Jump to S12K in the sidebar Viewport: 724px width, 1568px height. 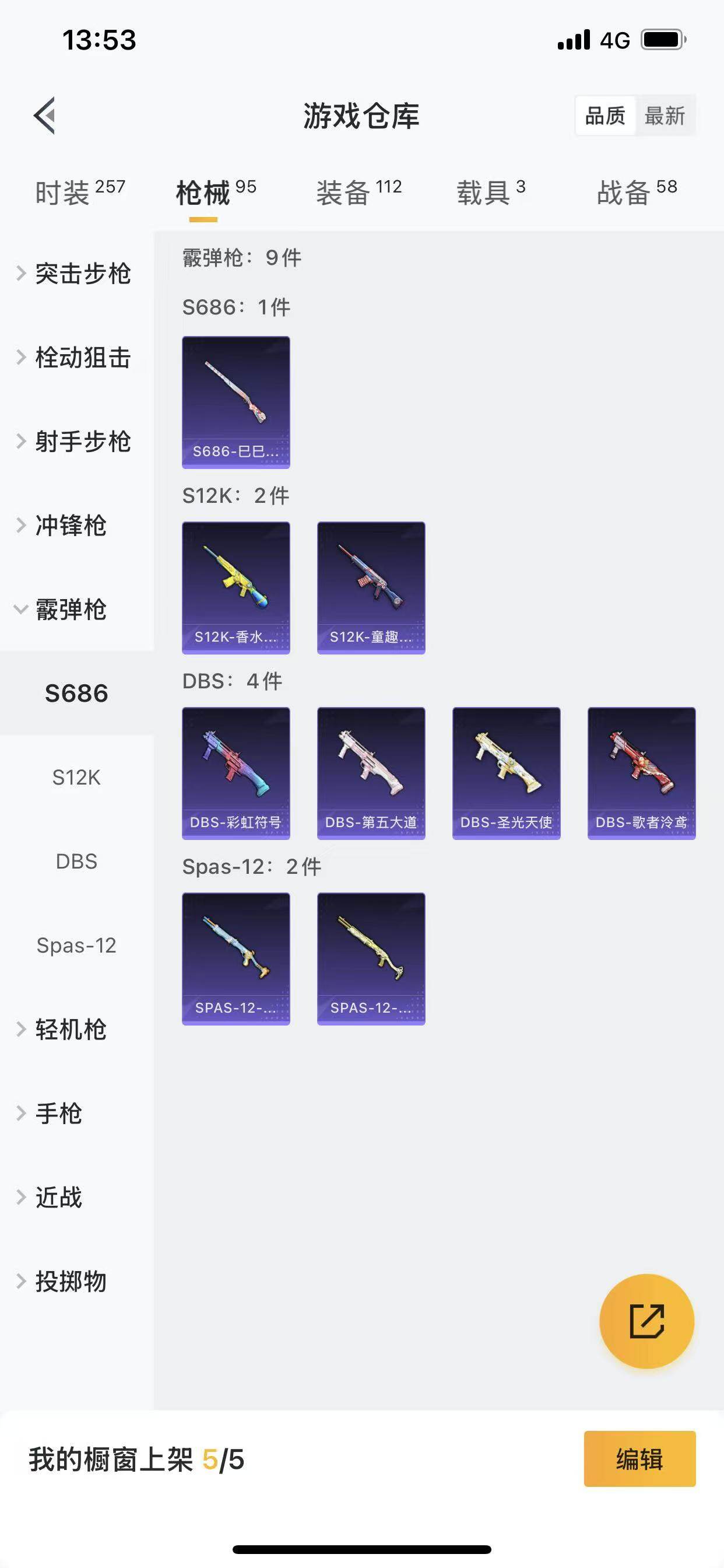point(76,778)
